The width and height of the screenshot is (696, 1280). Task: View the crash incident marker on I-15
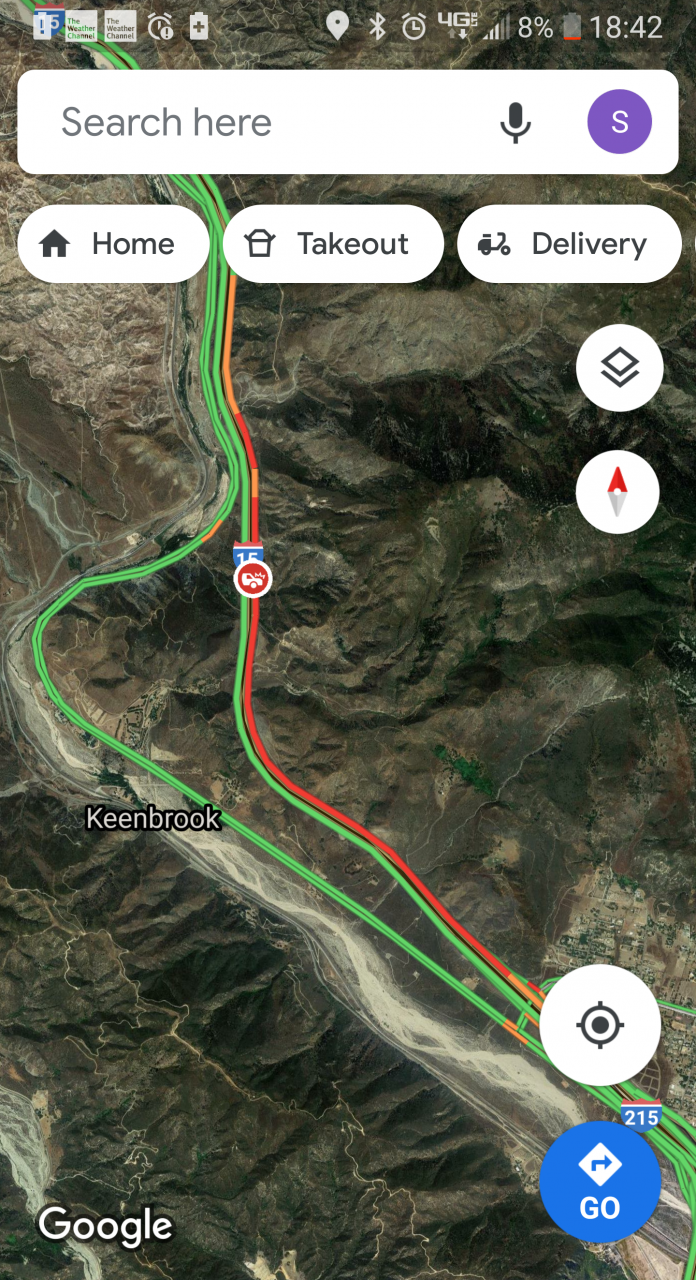coord(253,578)
